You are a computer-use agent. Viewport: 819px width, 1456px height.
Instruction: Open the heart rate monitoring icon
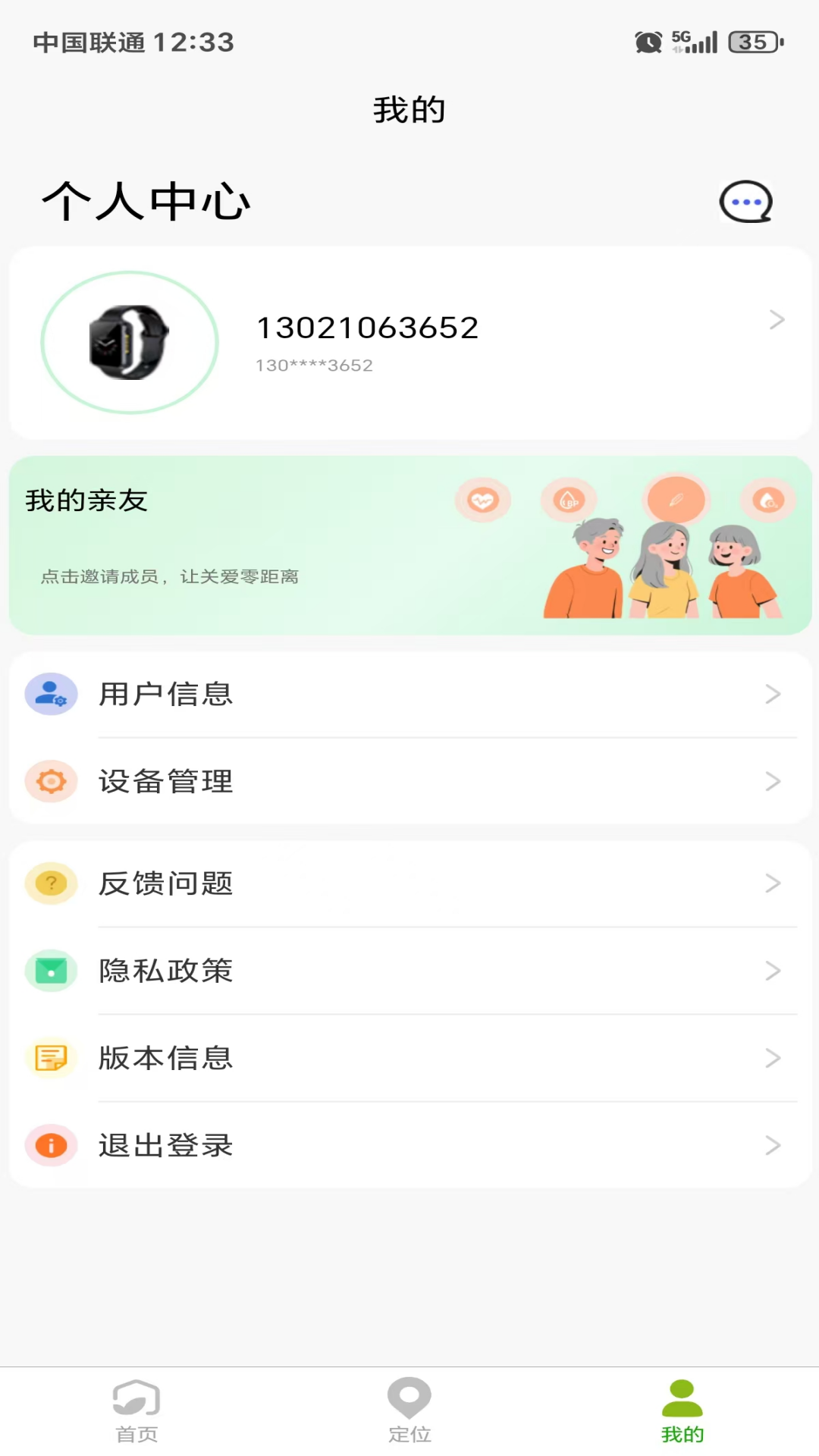tap(482, 500)
